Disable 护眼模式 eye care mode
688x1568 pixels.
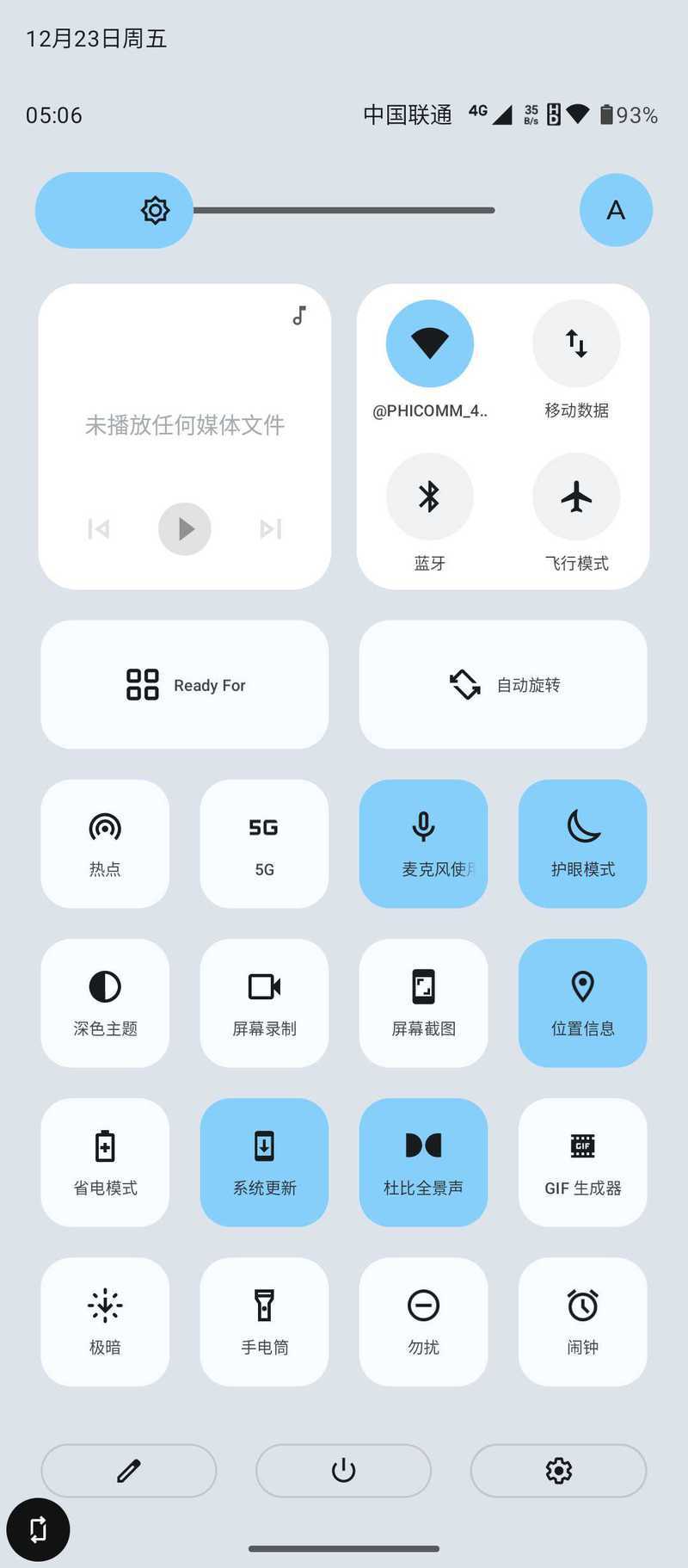tap(582, 843)
